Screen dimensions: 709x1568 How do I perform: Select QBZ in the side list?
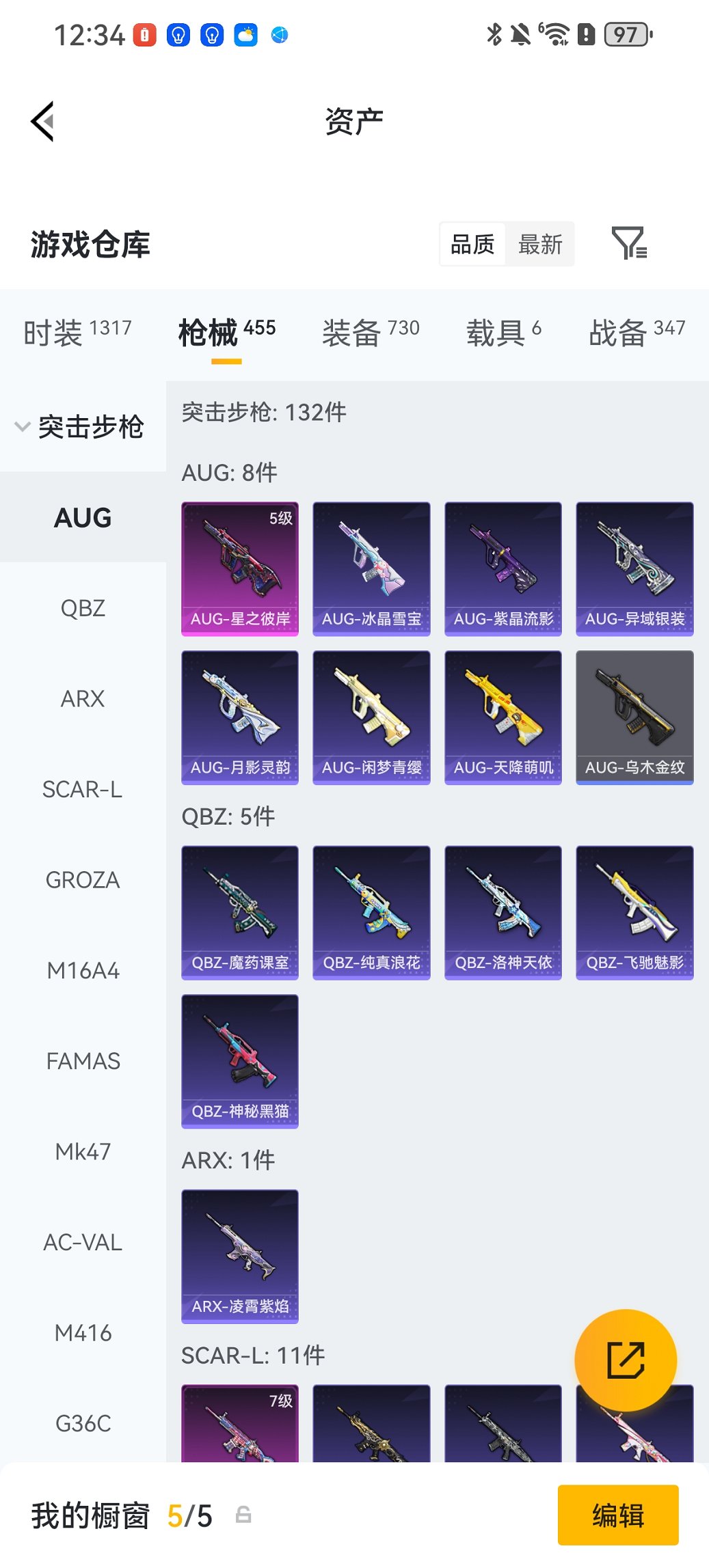[x=83, y=608]
